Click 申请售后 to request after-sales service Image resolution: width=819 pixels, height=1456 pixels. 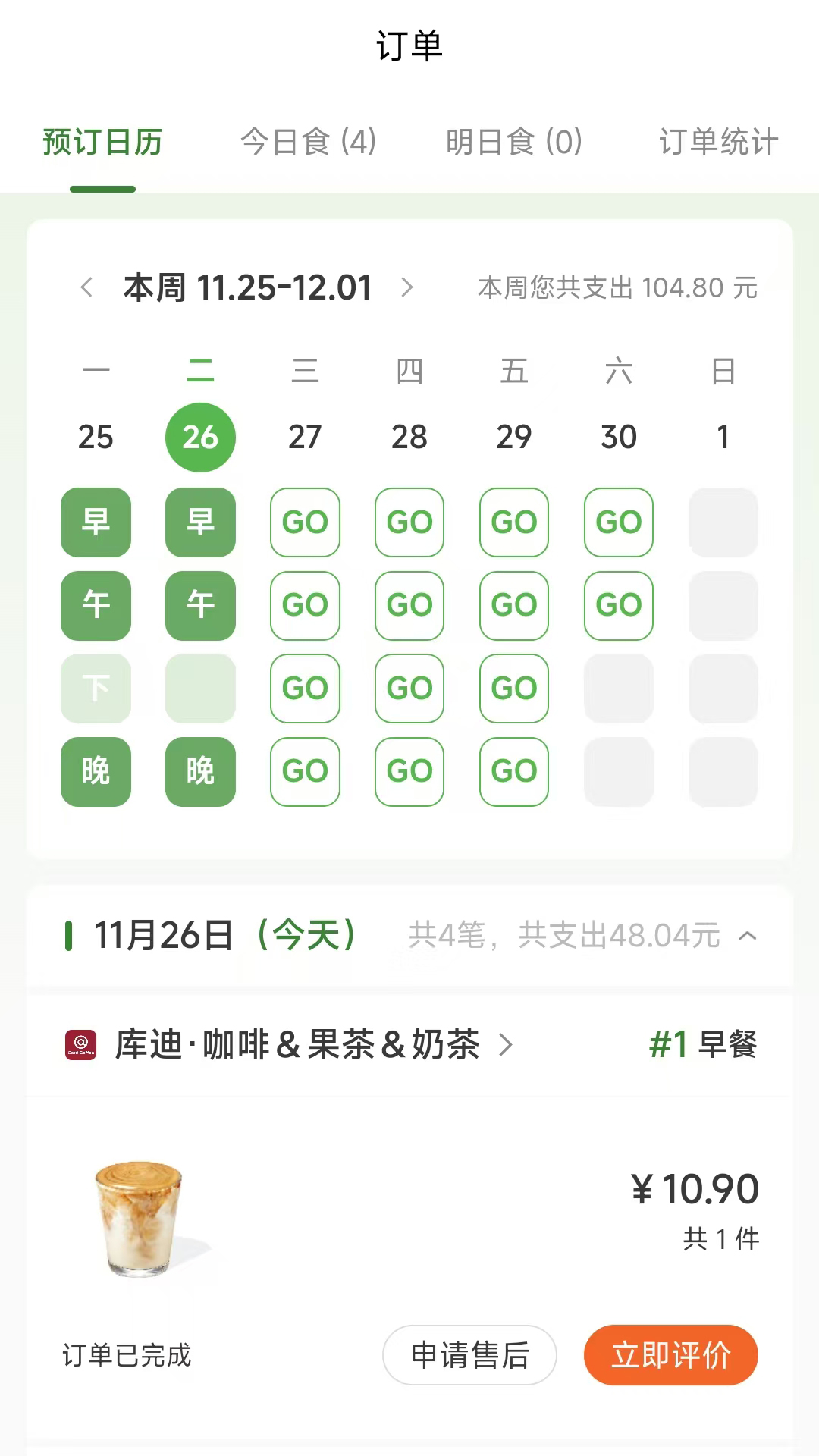click(x=469, y=1355)
